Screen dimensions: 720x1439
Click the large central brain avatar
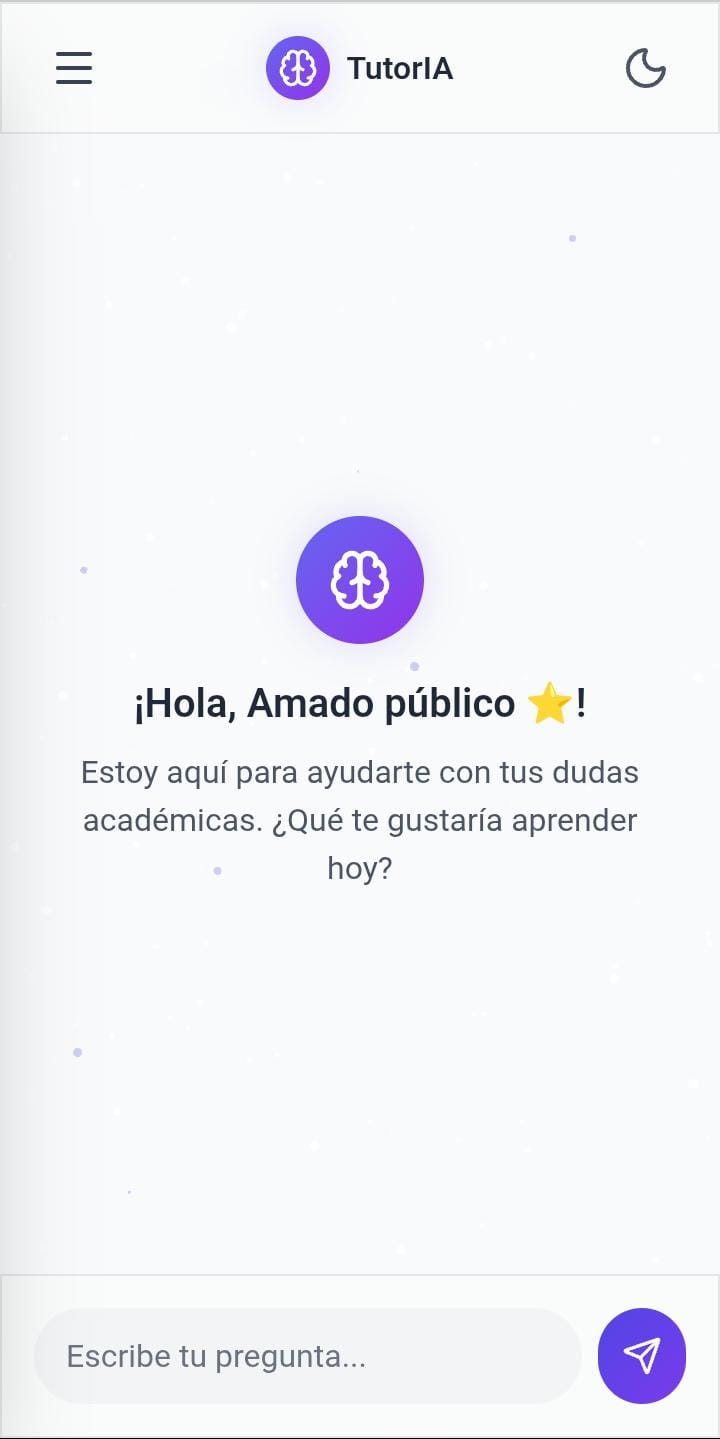360,580
